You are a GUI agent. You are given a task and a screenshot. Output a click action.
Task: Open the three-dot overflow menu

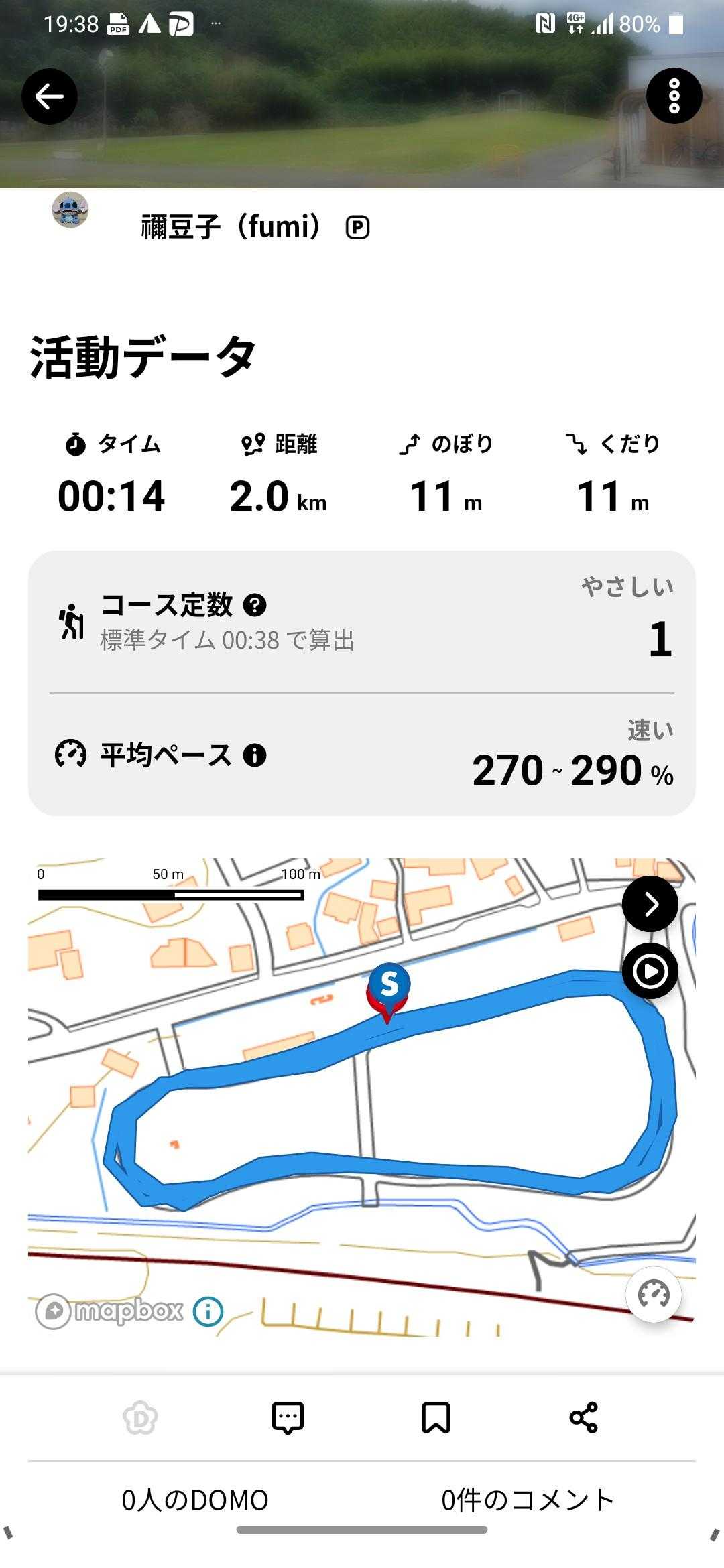point(674,96)
